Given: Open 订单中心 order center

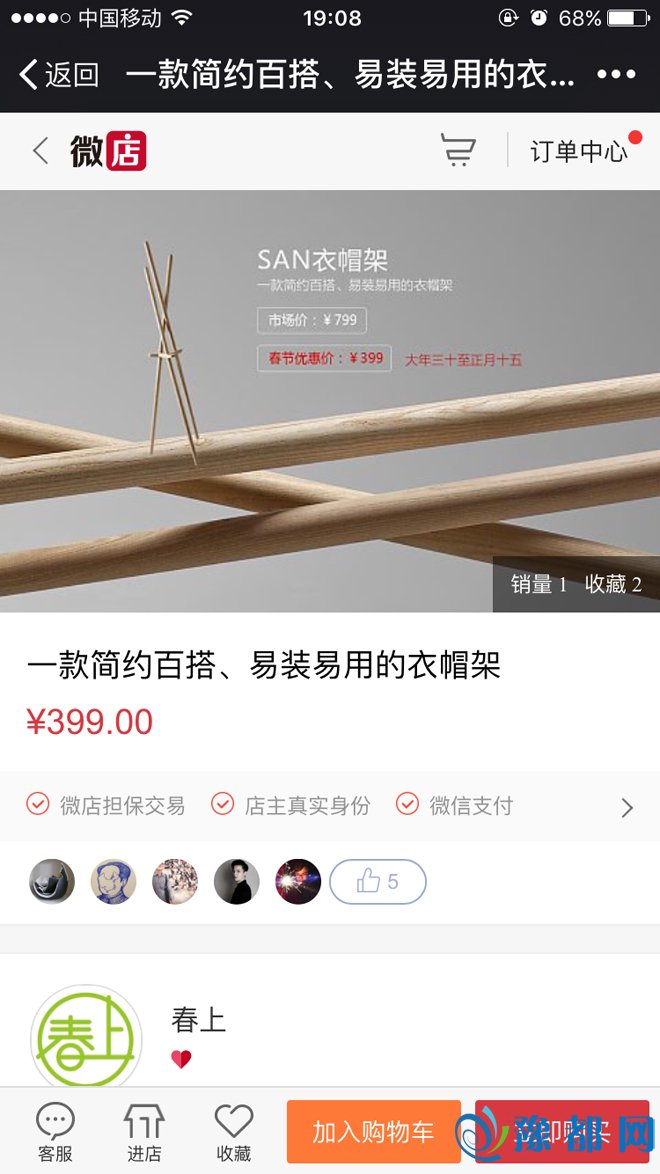Looking at the screenshot, I should [x=579, y=151].
